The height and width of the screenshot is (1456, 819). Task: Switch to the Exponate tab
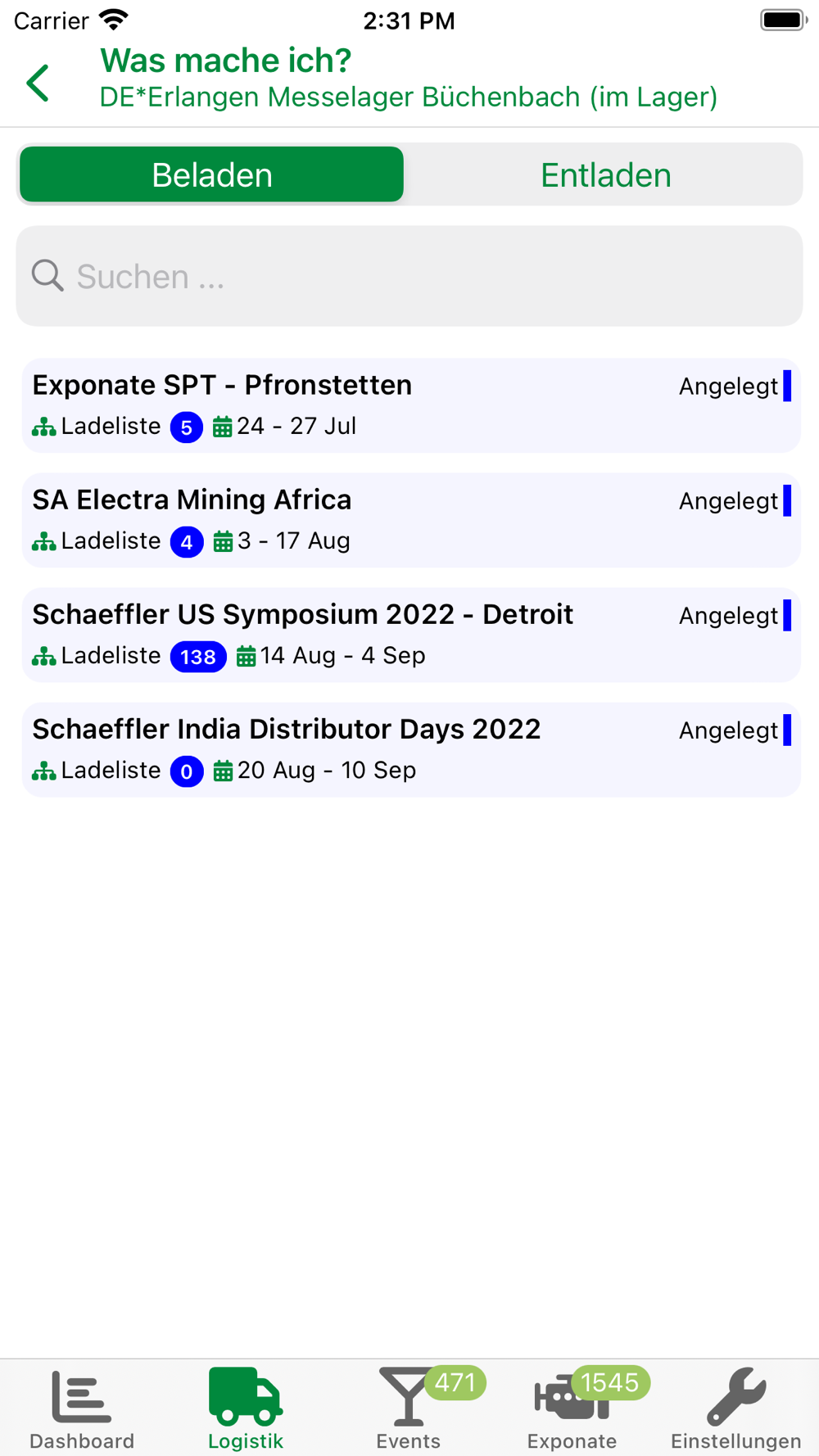[572, 1409]
